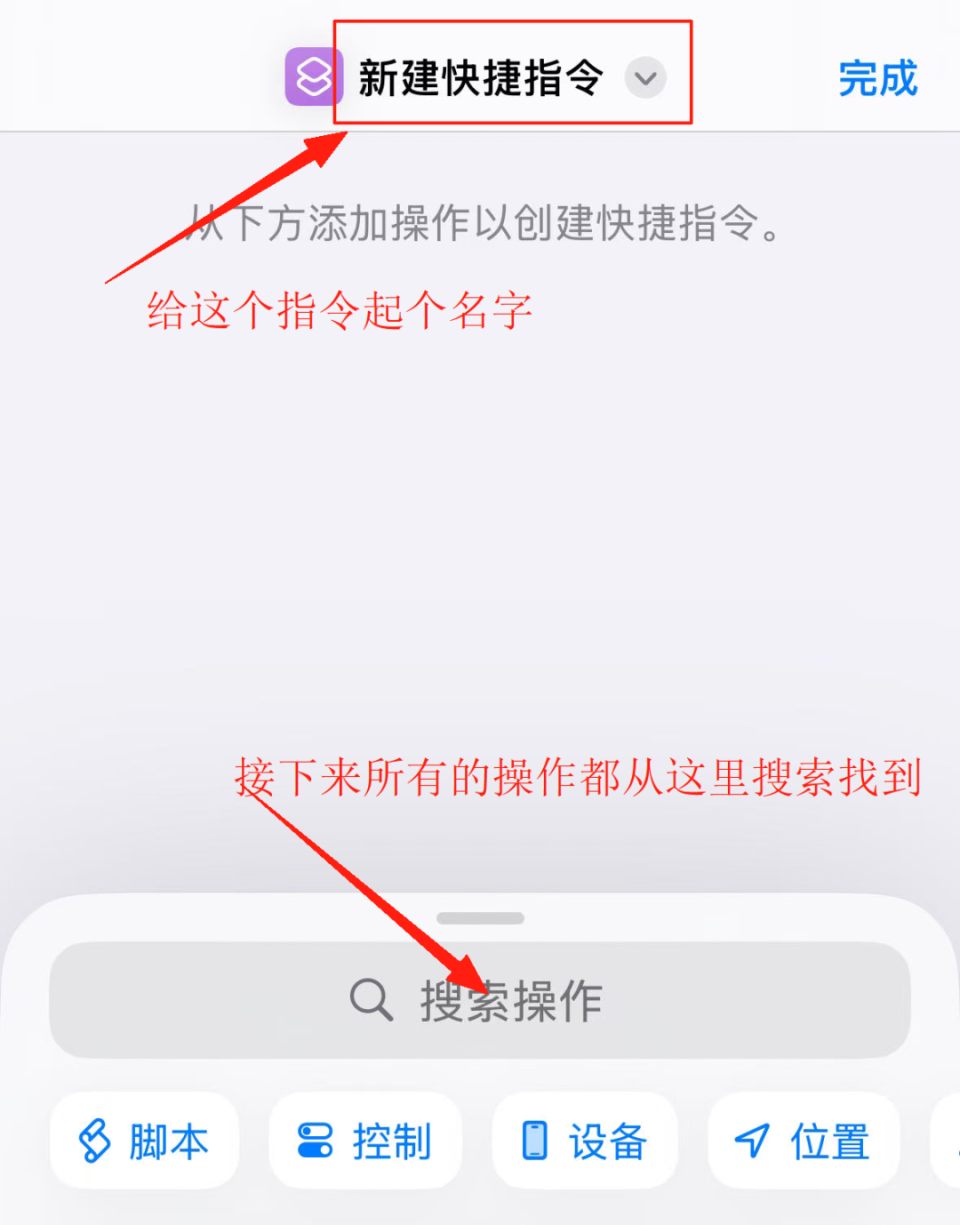This screenshot has height=1225, width=960.
Task: Select the 控制 category chip
Action: 365,1140
